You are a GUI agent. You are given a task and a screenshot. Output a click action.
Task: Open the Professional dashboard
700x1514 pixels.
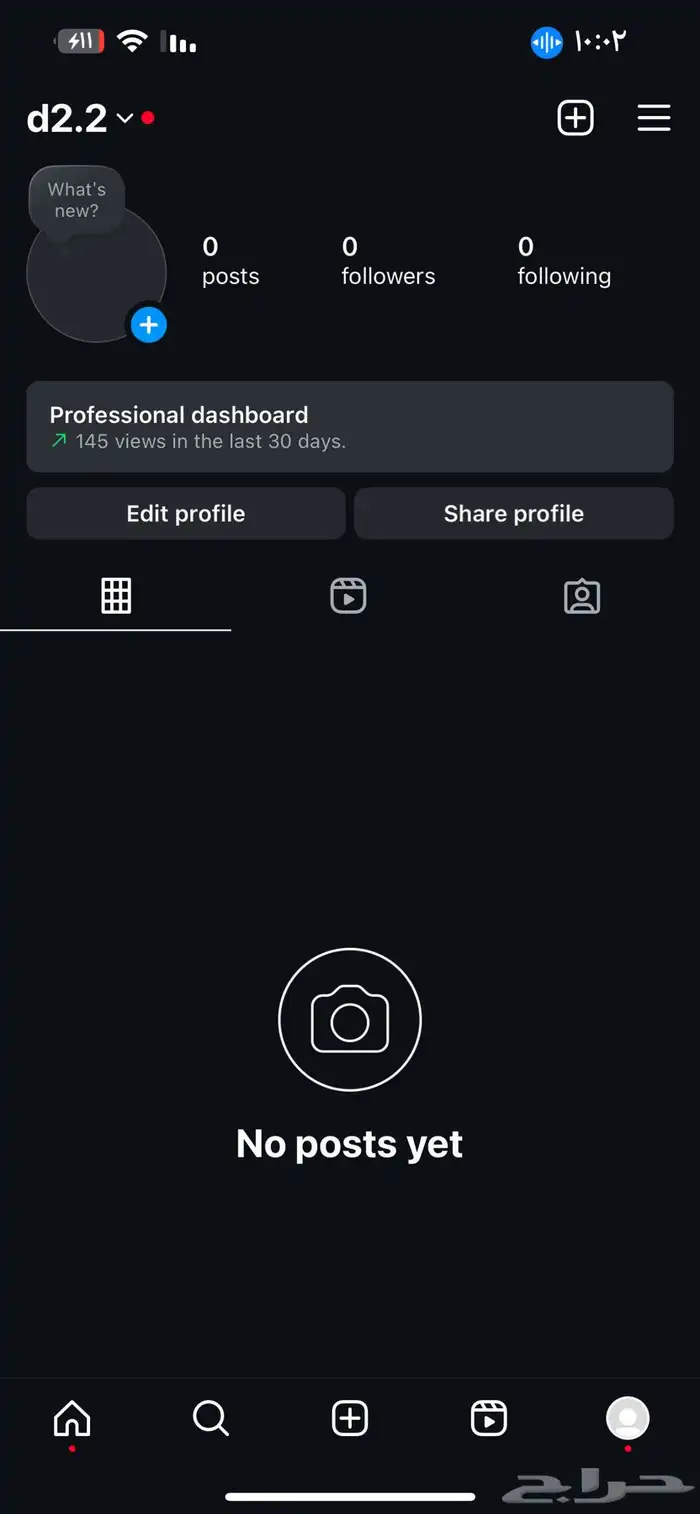(x=349, y=426)
